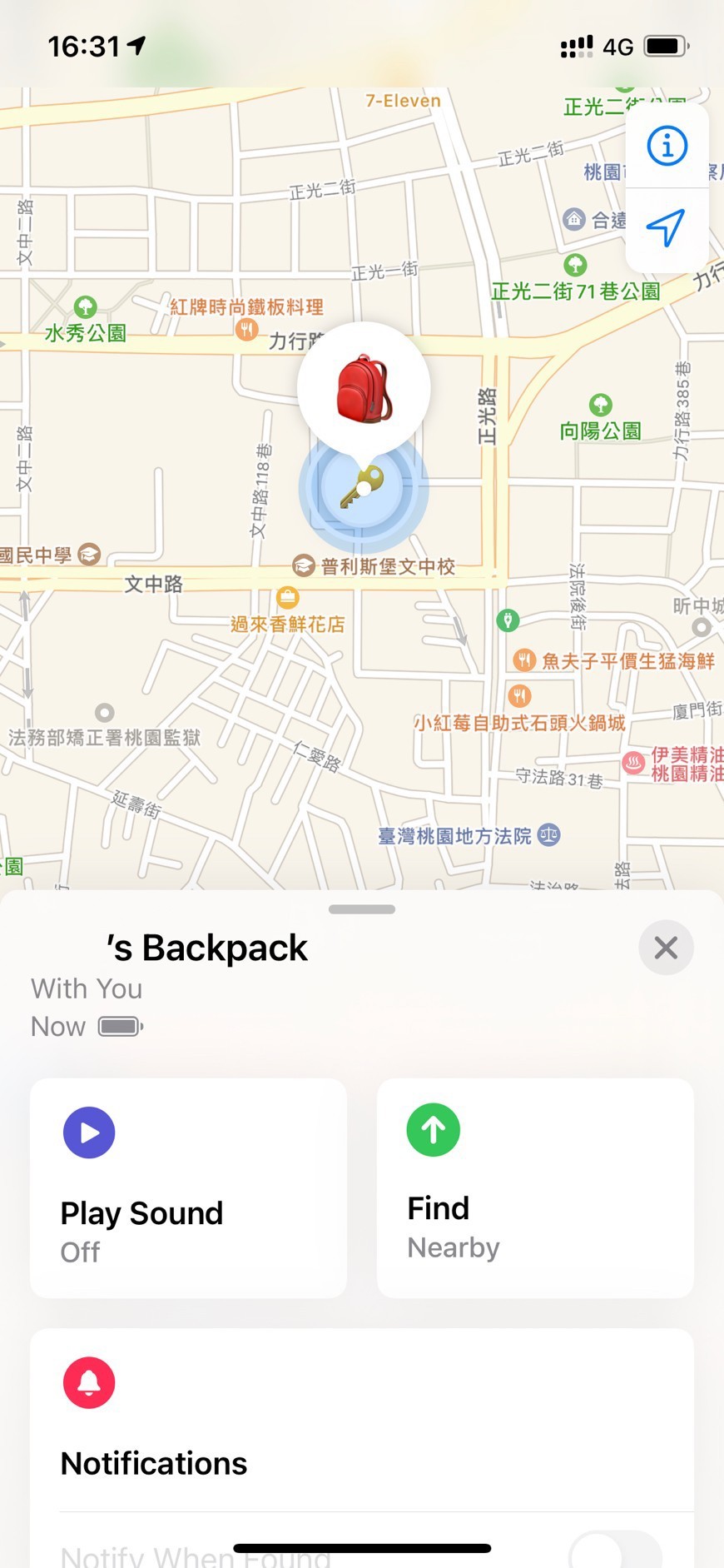The height and width of the screenshot is (1568, 724).
Task: Center map on current location
Action: pos(667,227)
